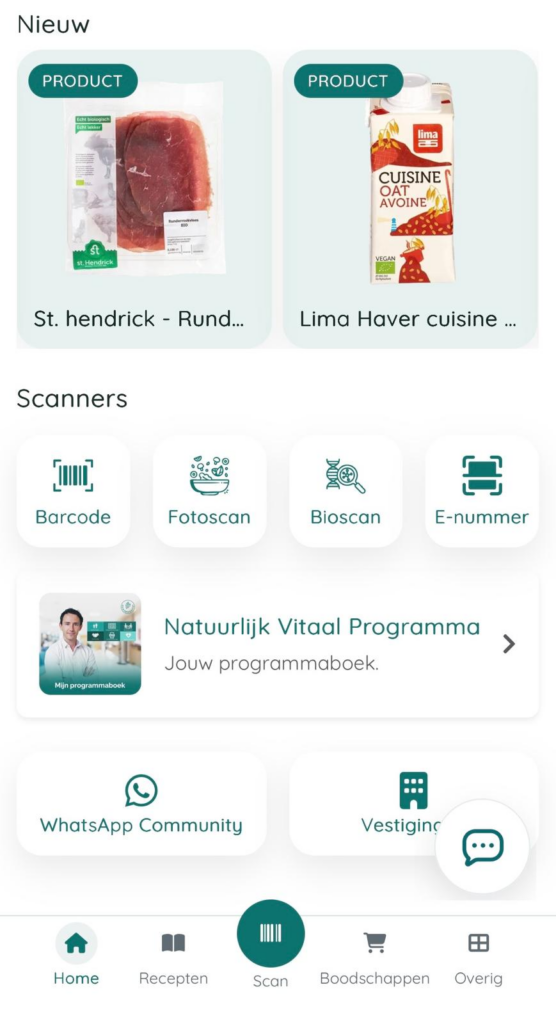Join the WhatsApp Community
The image size is (556, 1024).
click(x=141, y=804)
